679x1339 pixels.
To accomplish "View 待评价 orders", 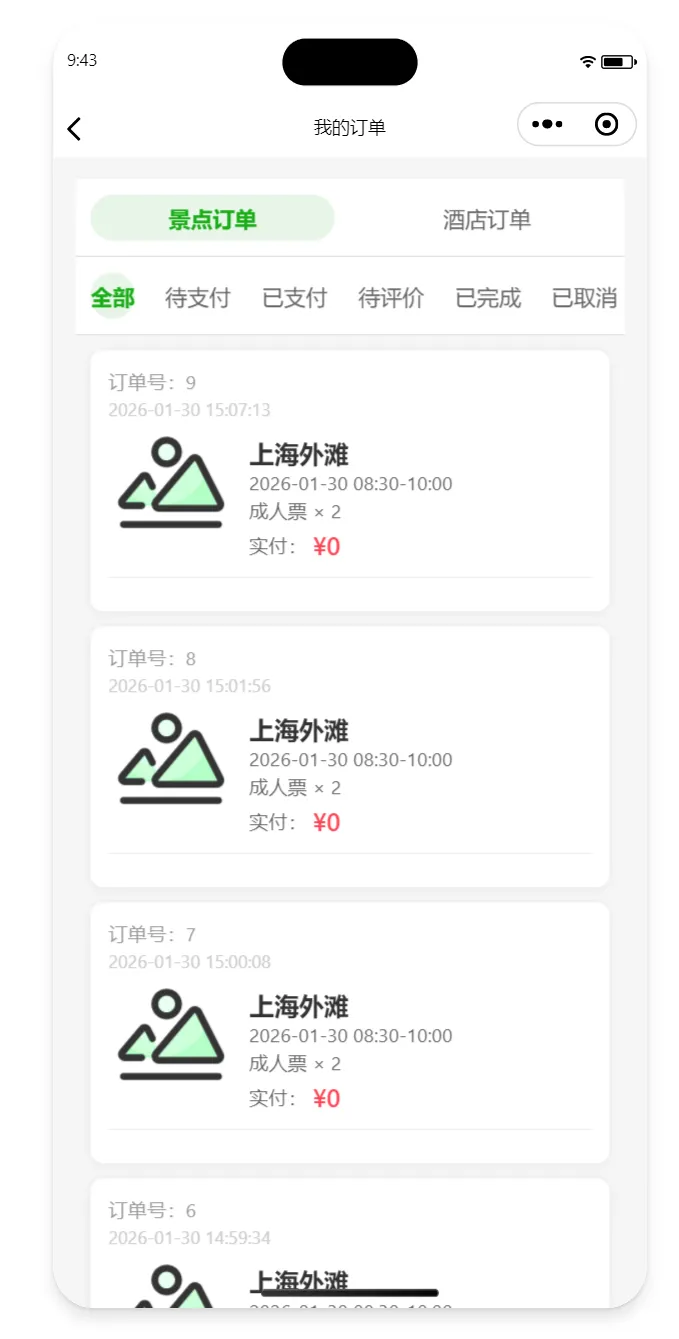I will pos(391,297).
